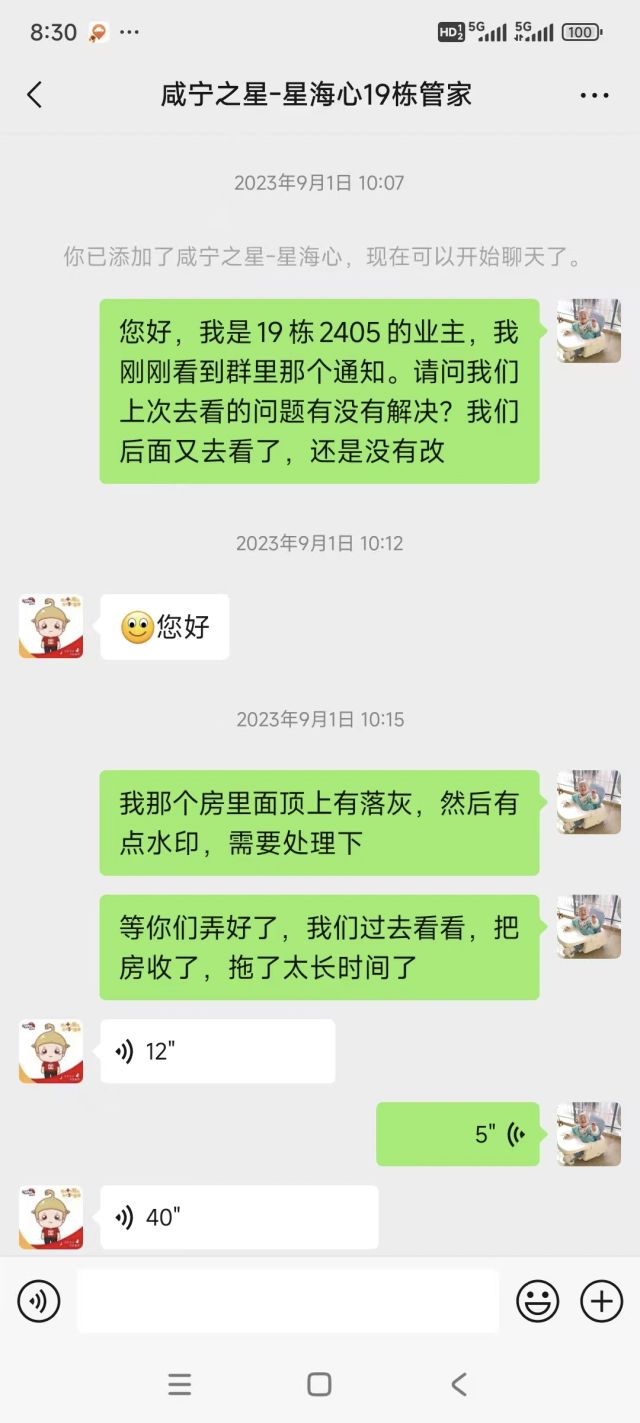Viewport: 640px width, 1423px height.
Task: Play the 5-second sent voice message
Action: [458, 1134]
